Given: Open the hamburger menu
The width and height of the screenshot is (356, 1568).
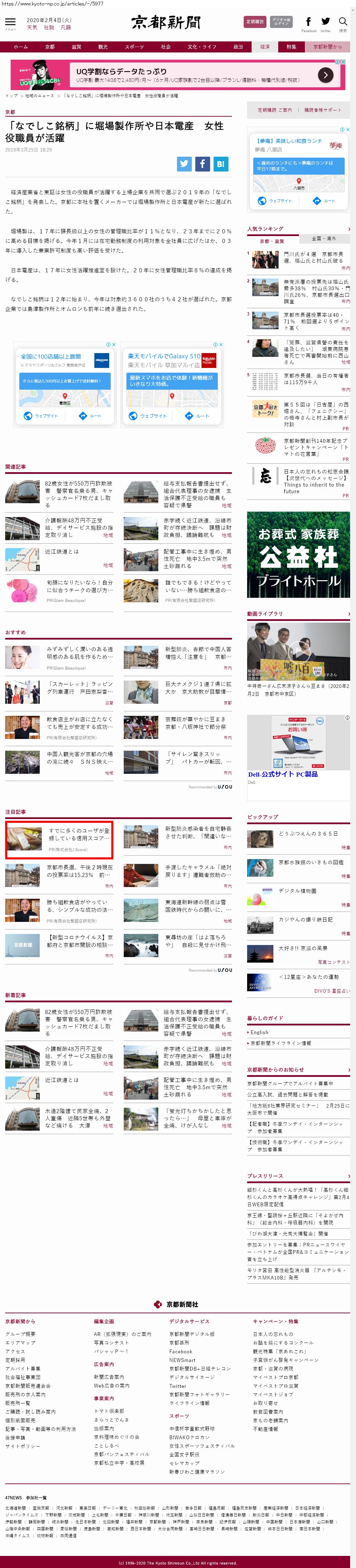Looking at the screenshot, I should coord(10,23).
